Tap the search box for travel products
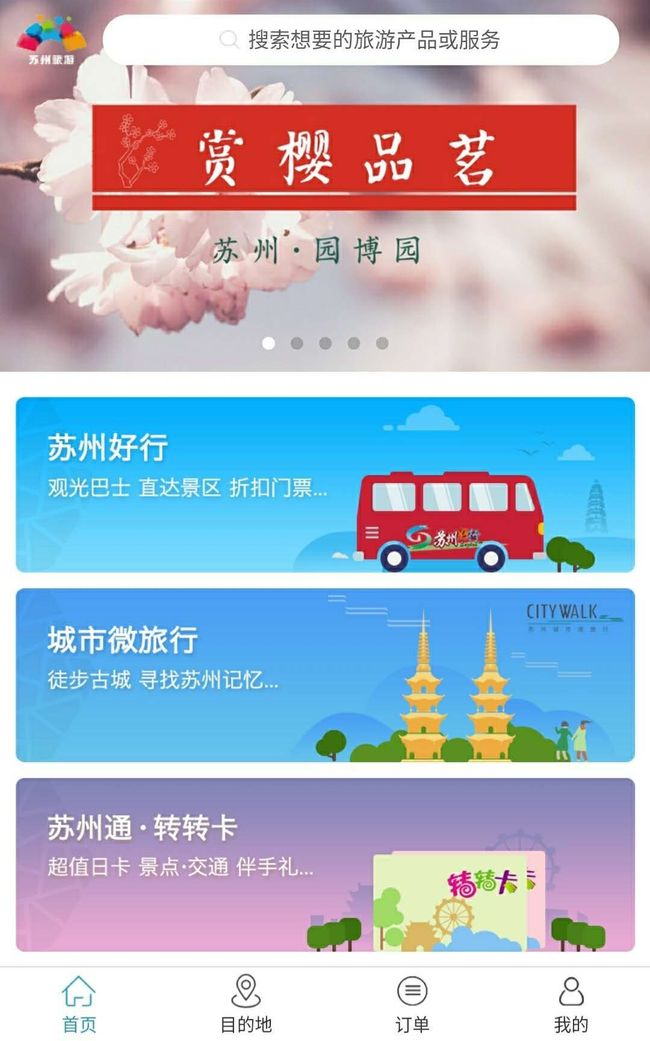The width and height of the screenshot is (650, 1041). pyautogui.click(x=361, y=40)
